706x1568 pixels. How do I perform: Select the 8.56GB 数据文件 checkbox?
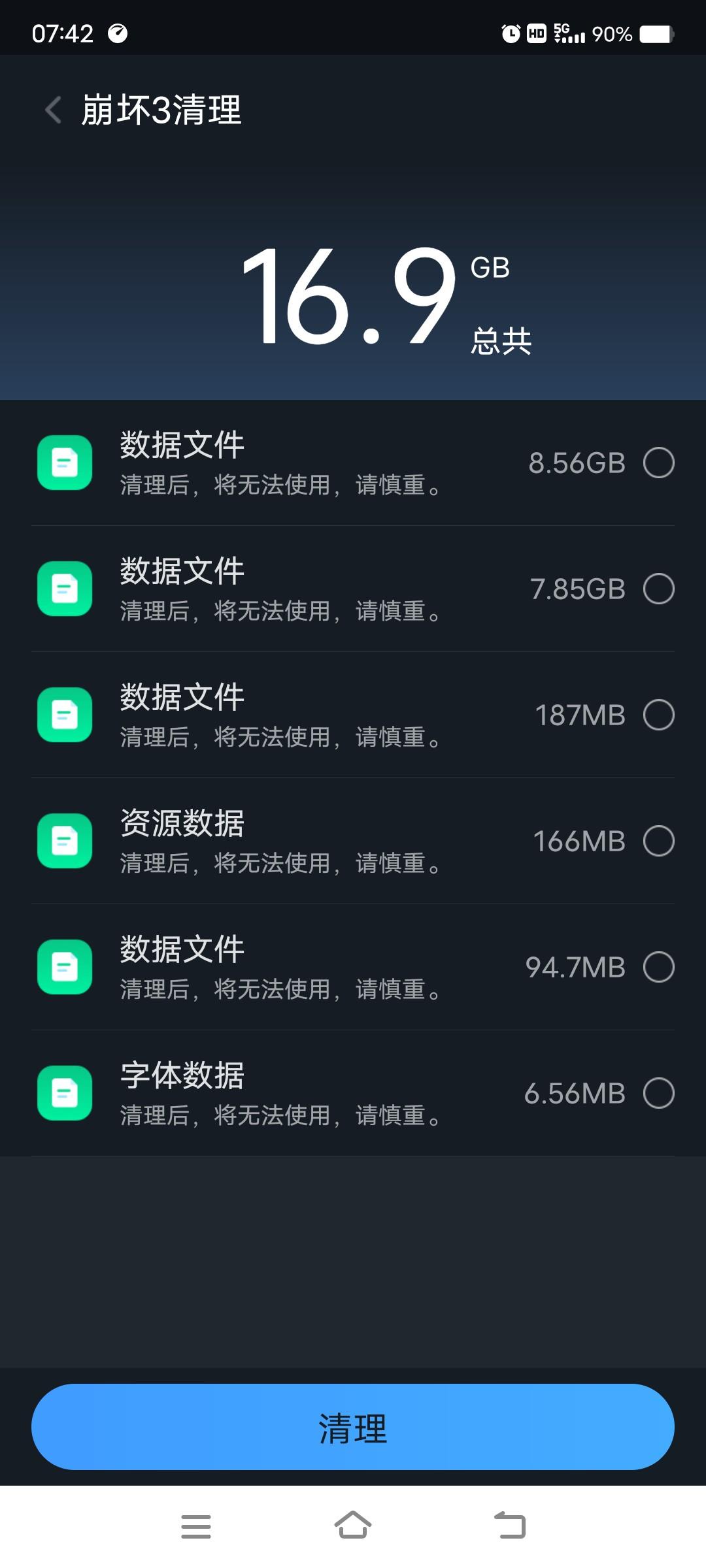click(658, 463)
